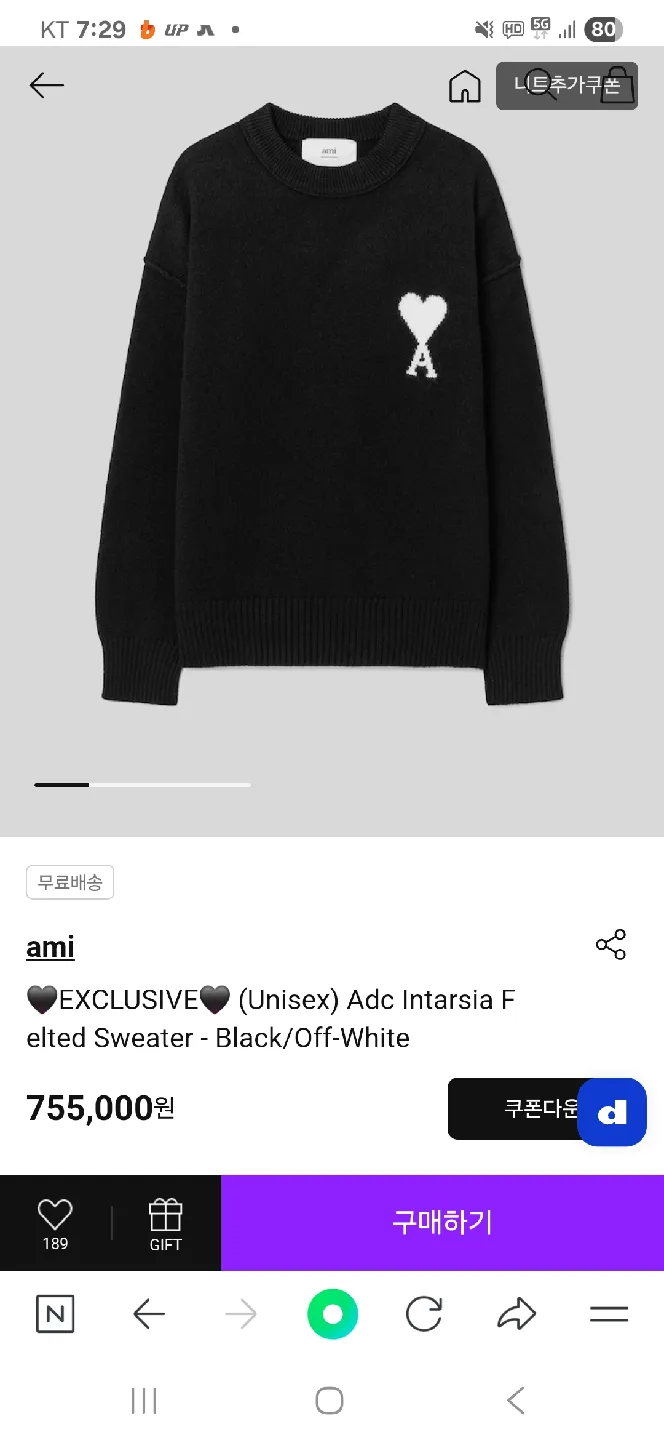Open recent apps from navigation bar
Viewport: 664px width, 1440px height.
(144, 1401)
